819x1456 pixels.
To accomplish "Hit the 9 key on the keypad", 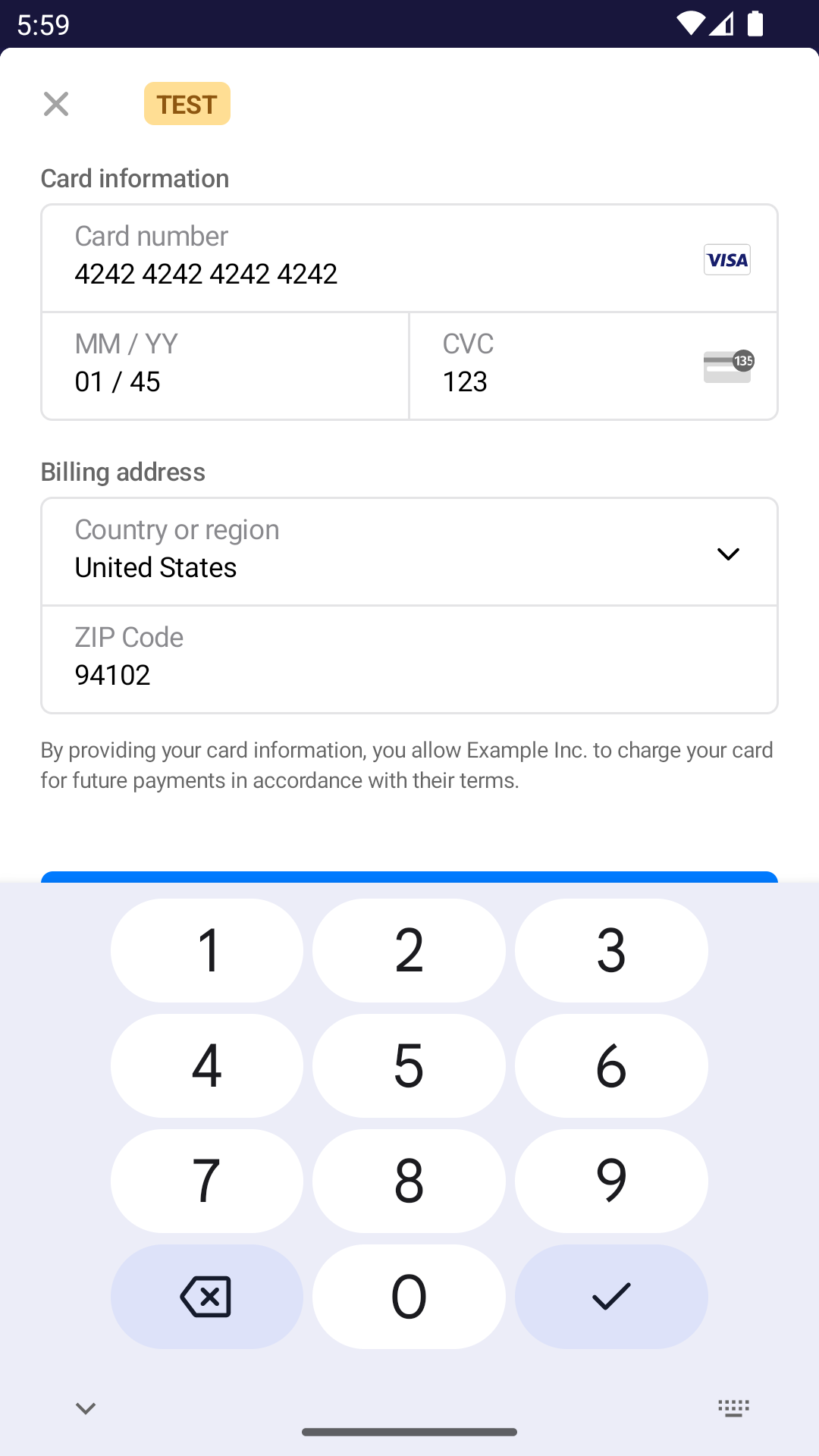I will click(611, 1181).
